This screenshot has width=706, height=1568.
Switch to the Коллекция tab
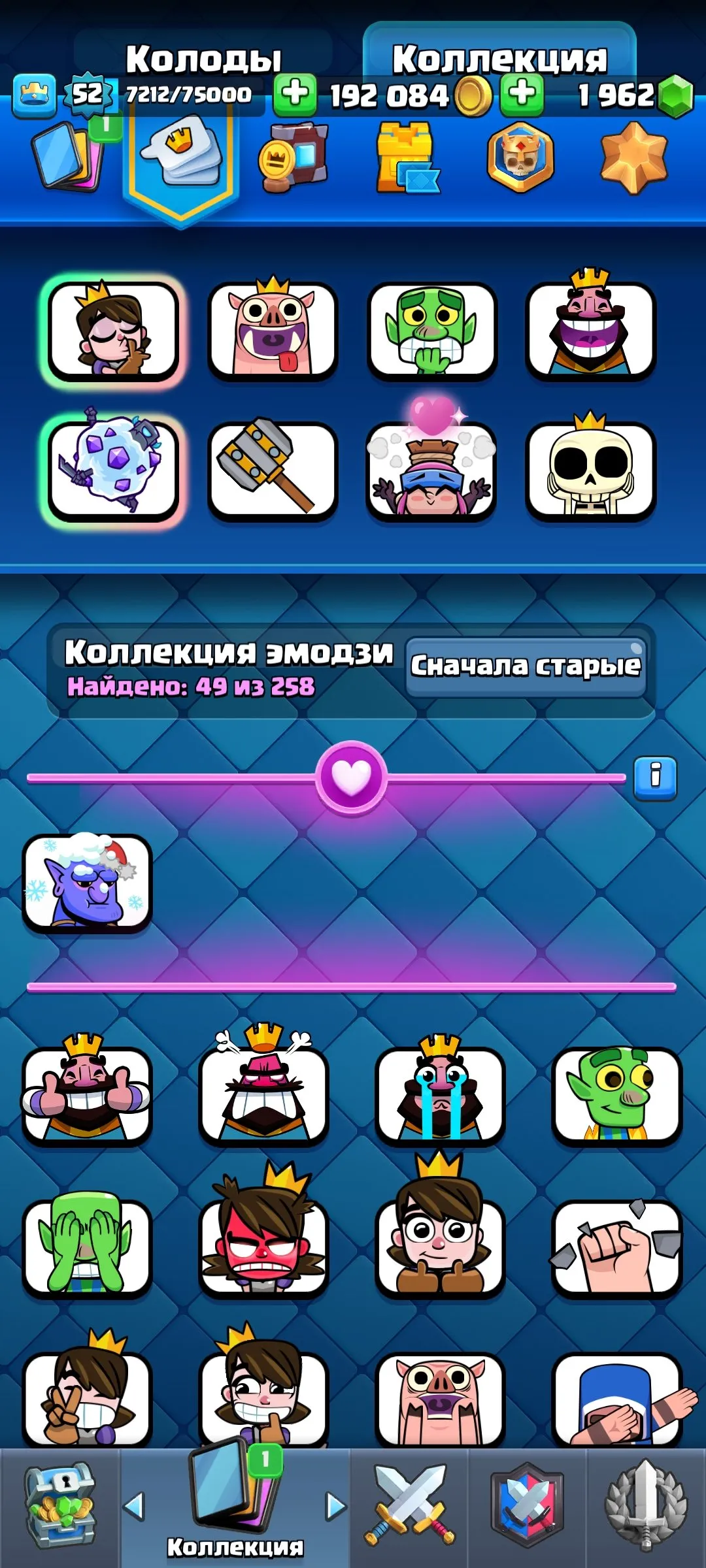click(500, 59)
